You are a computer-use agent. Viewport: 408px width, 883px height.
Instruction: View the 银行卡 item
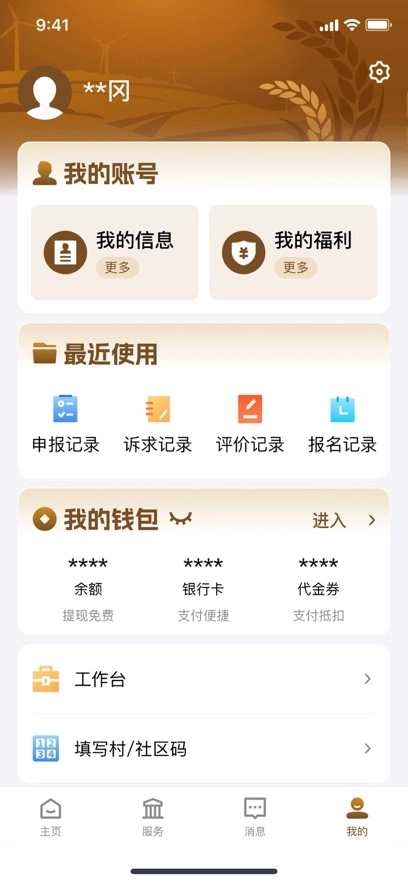click(x=203, y=589)
